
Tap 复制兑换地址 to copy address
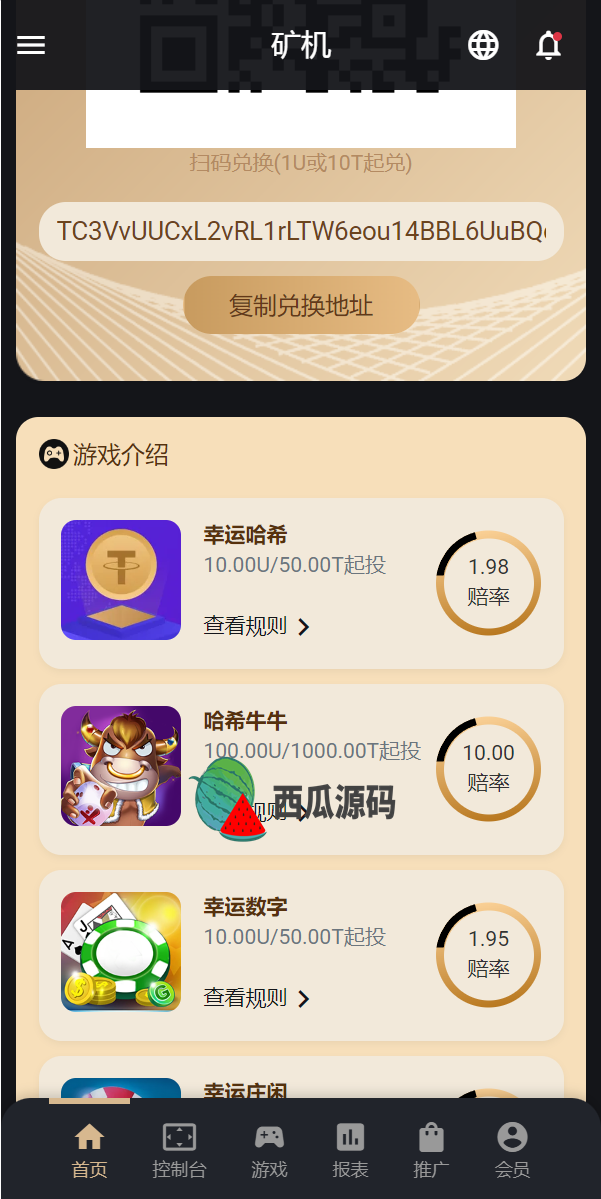301,305
